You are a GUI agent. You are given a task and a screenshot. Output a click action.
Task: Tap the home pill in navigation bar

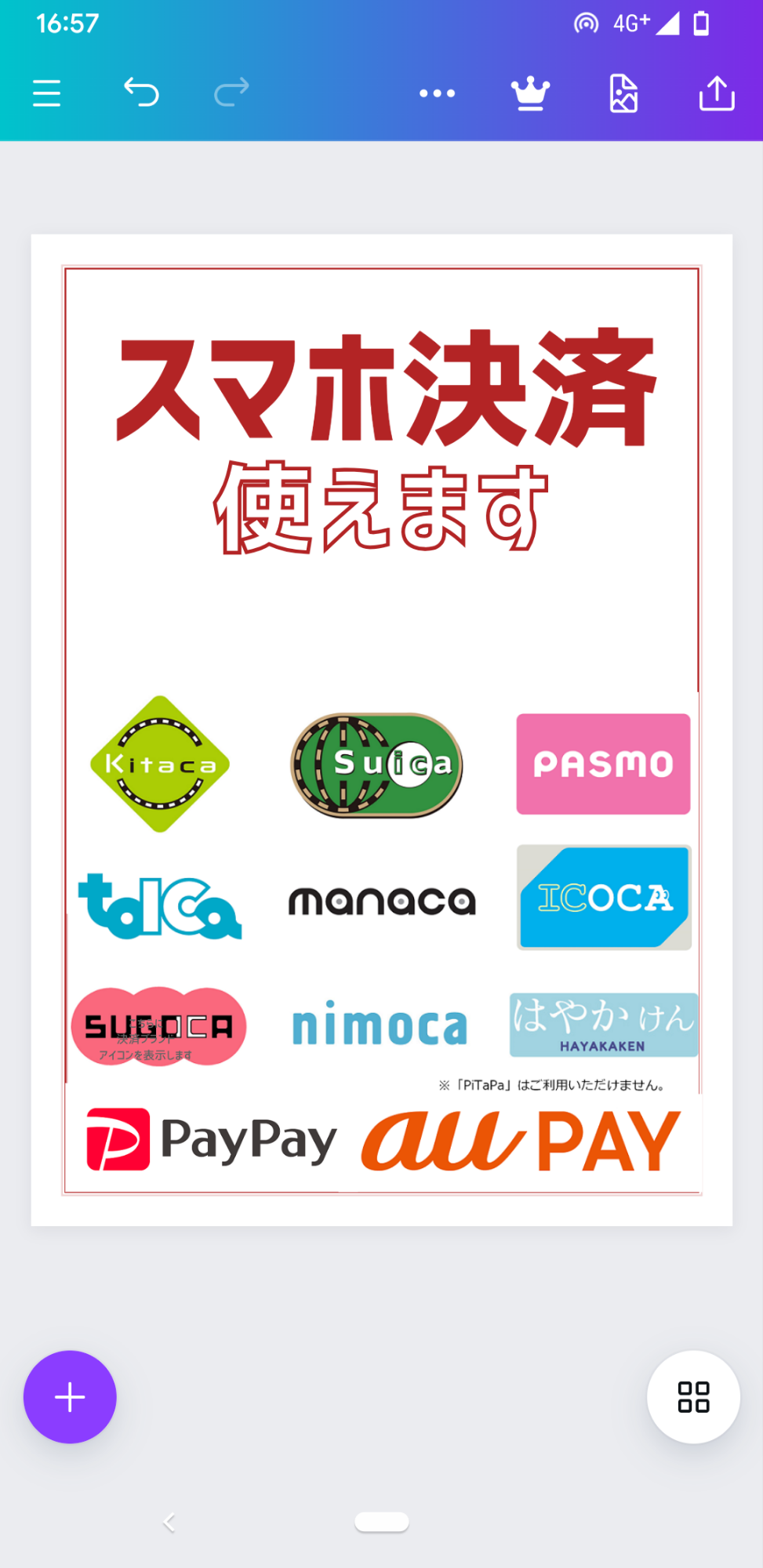pos(382,1522)
